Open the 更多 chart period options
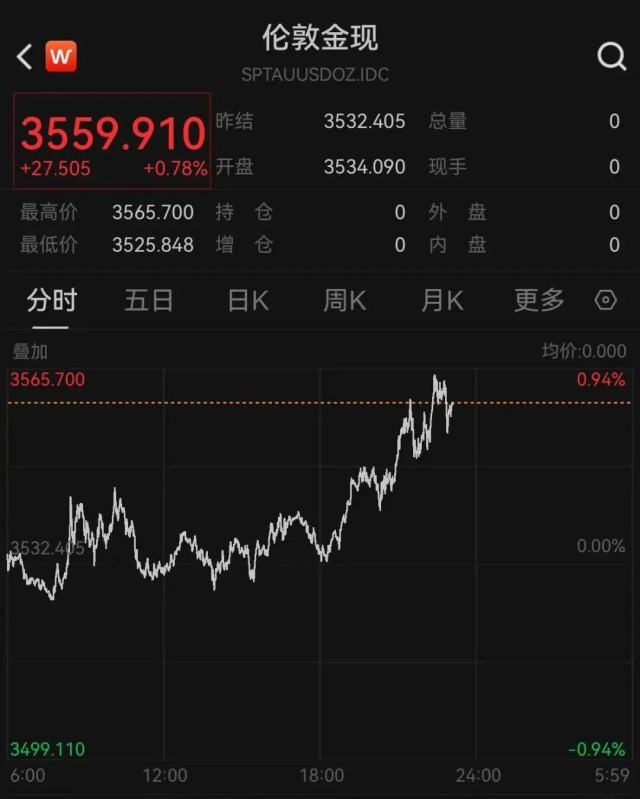Screen dimensions: 640x799 pyautogui.click(x=539, y=300)
